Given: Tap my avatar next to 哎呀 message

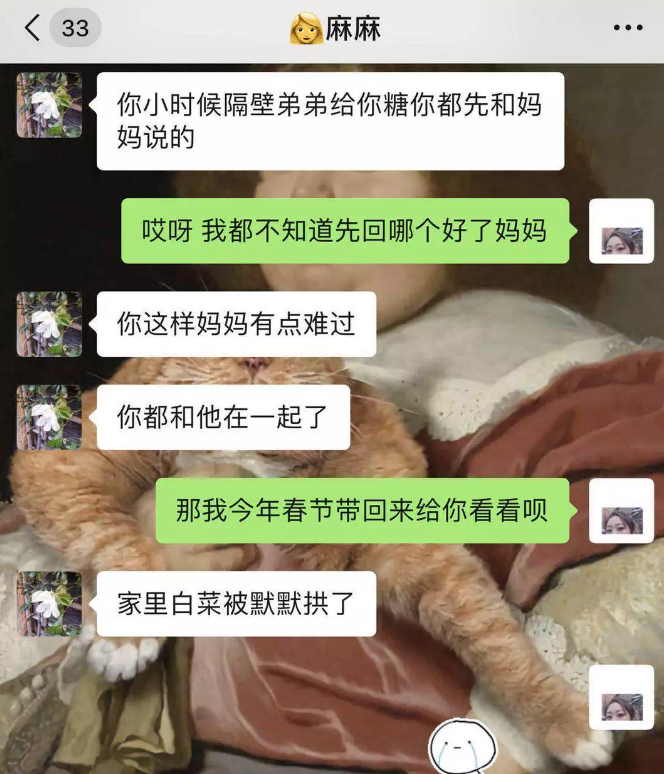Looking at the screenshot, I should [621, 231].
